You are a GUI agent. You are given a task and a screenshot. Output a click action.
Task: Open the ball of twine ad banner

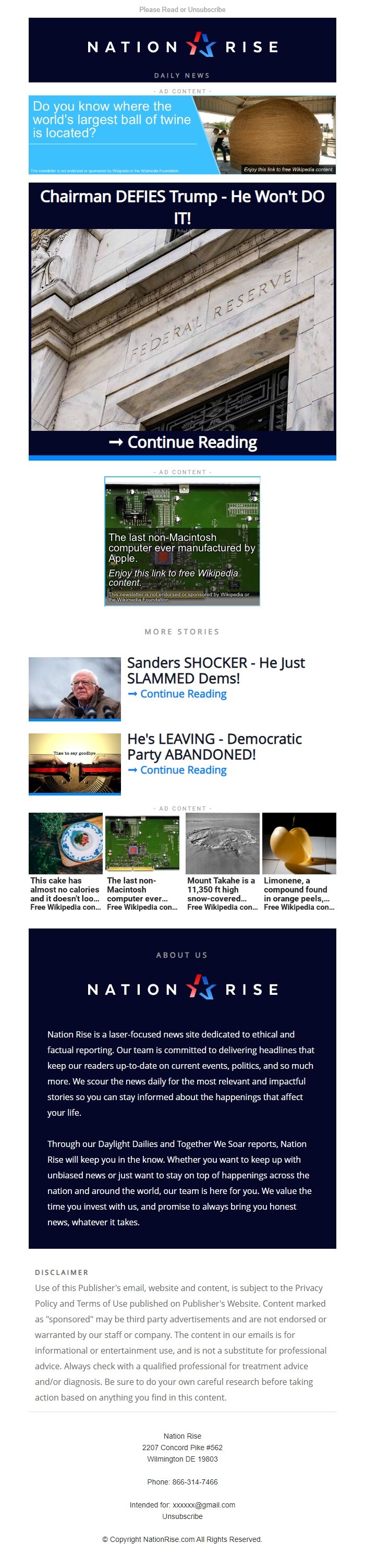click(x=182, y=135)
